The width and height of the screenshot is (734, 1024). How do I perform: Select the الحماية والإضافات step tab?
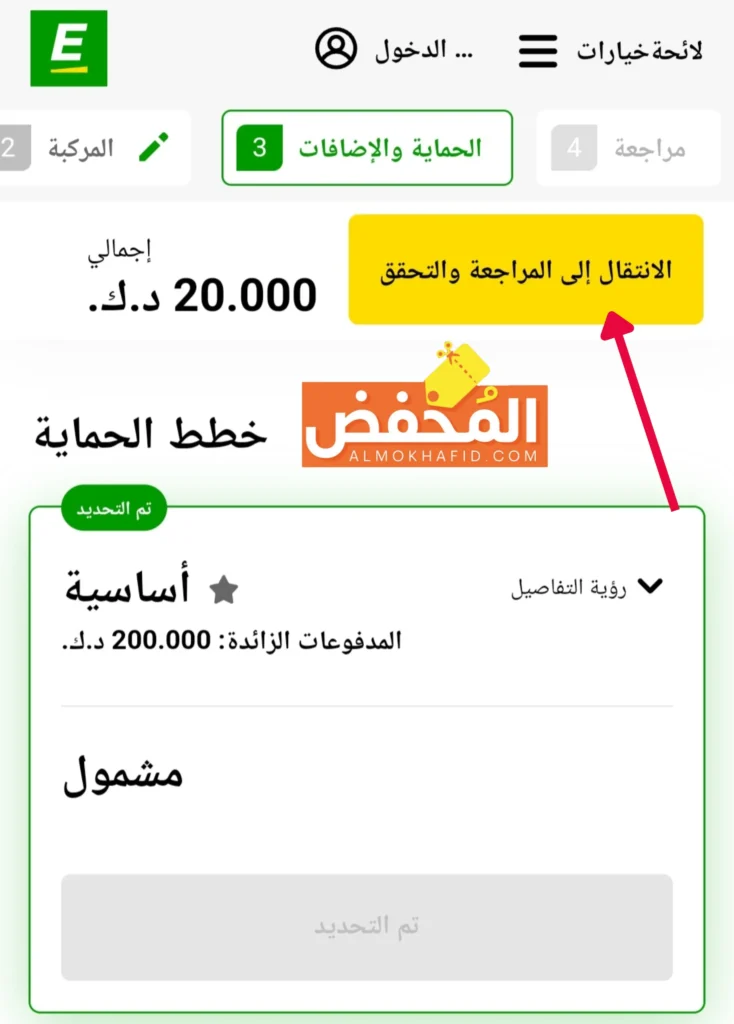tap(366, 148)
